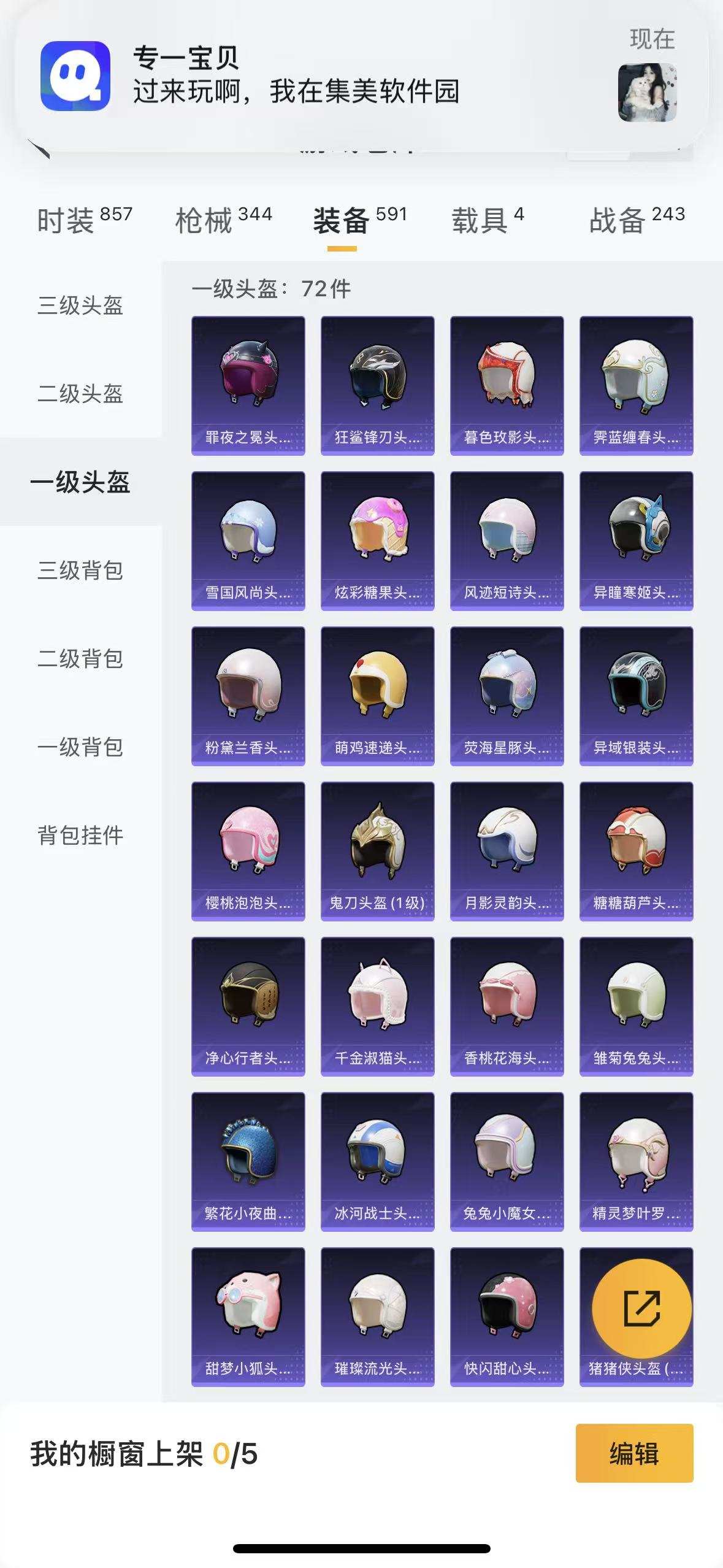Select 三级头盔 in the sidebar
Image resolution: width=723 pixels, height=1568 pixels.
pyautogui.click(x=80, y=305)
